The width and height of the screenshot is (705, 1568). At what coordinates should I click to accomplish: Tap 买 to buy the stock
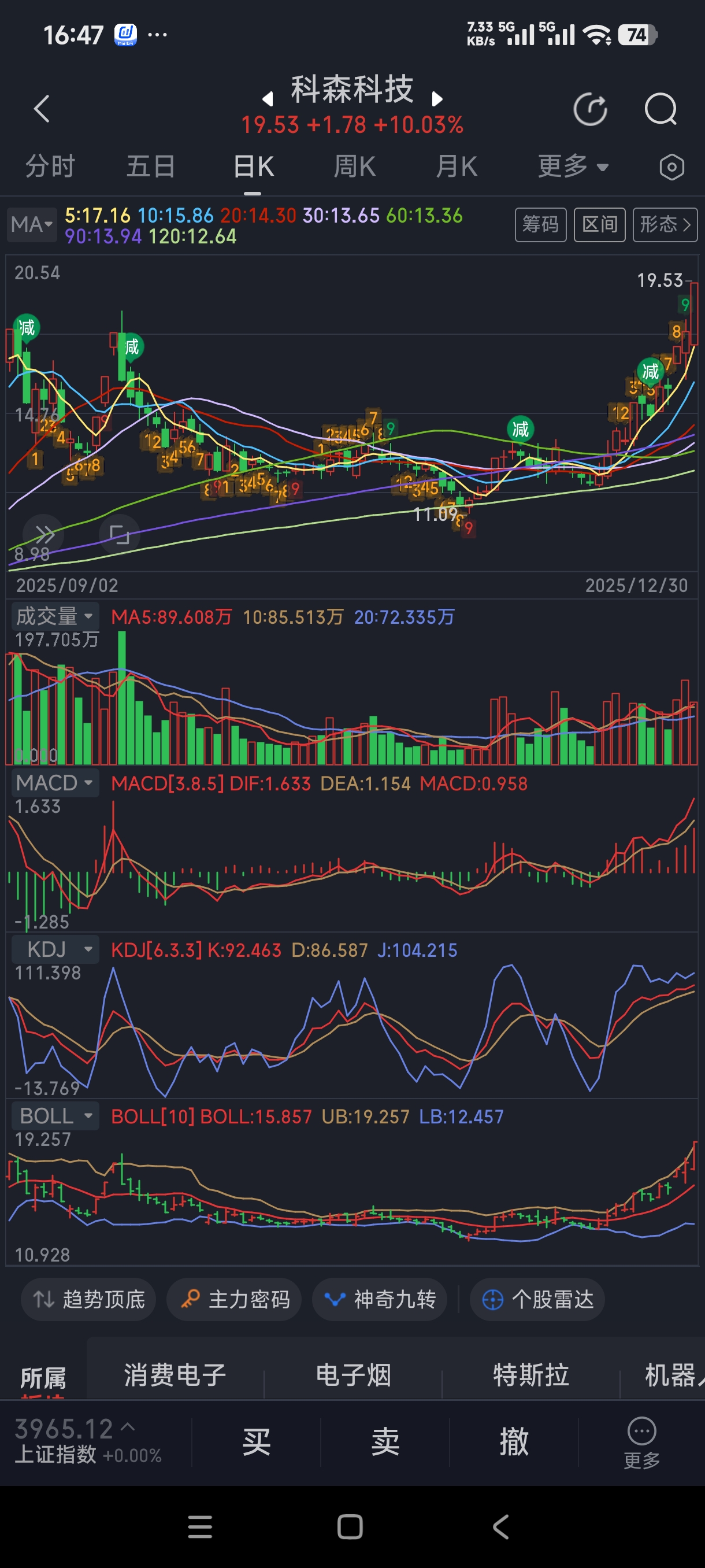(x=256, y=1441)
